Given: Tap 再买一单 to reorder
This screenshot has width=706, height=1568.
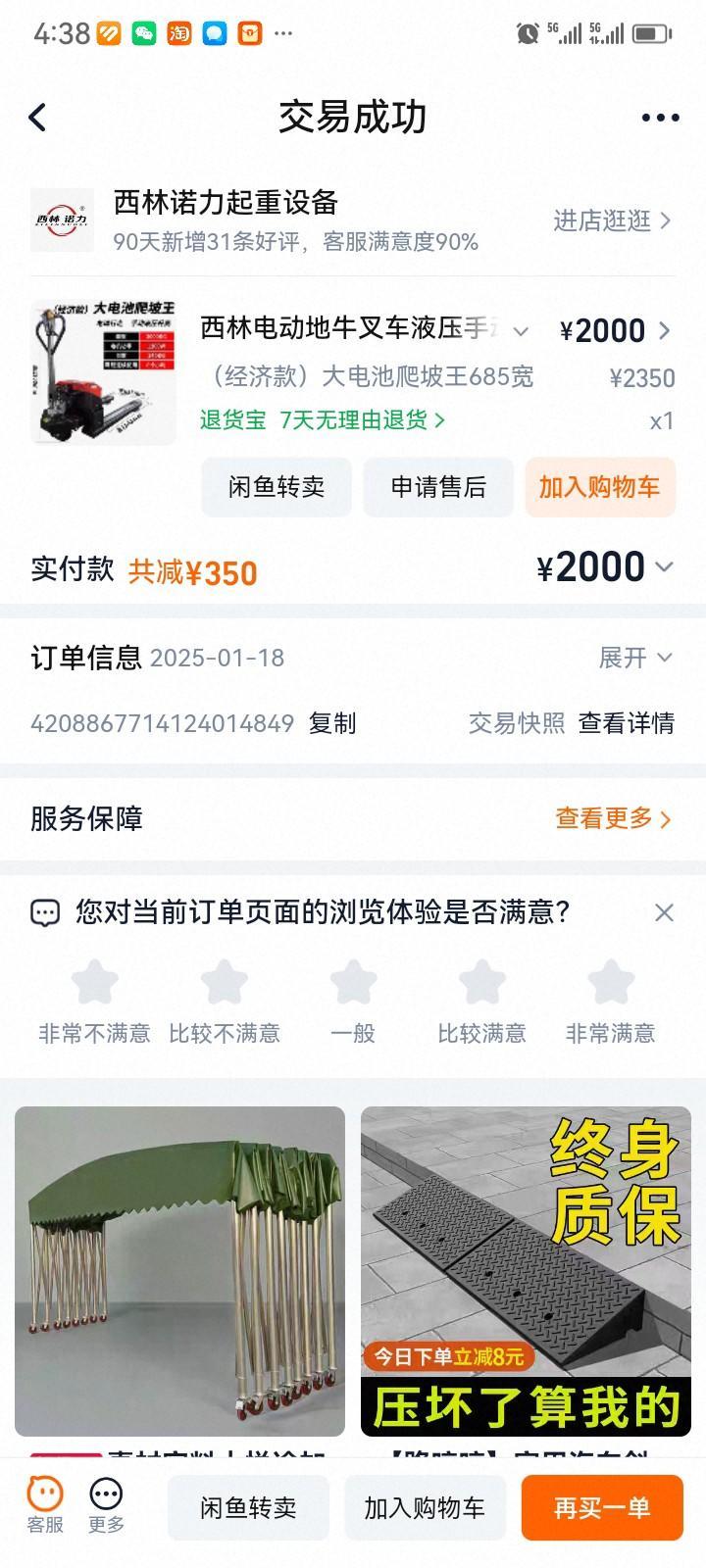Looking at the screenshot, I should (601, 1507).
